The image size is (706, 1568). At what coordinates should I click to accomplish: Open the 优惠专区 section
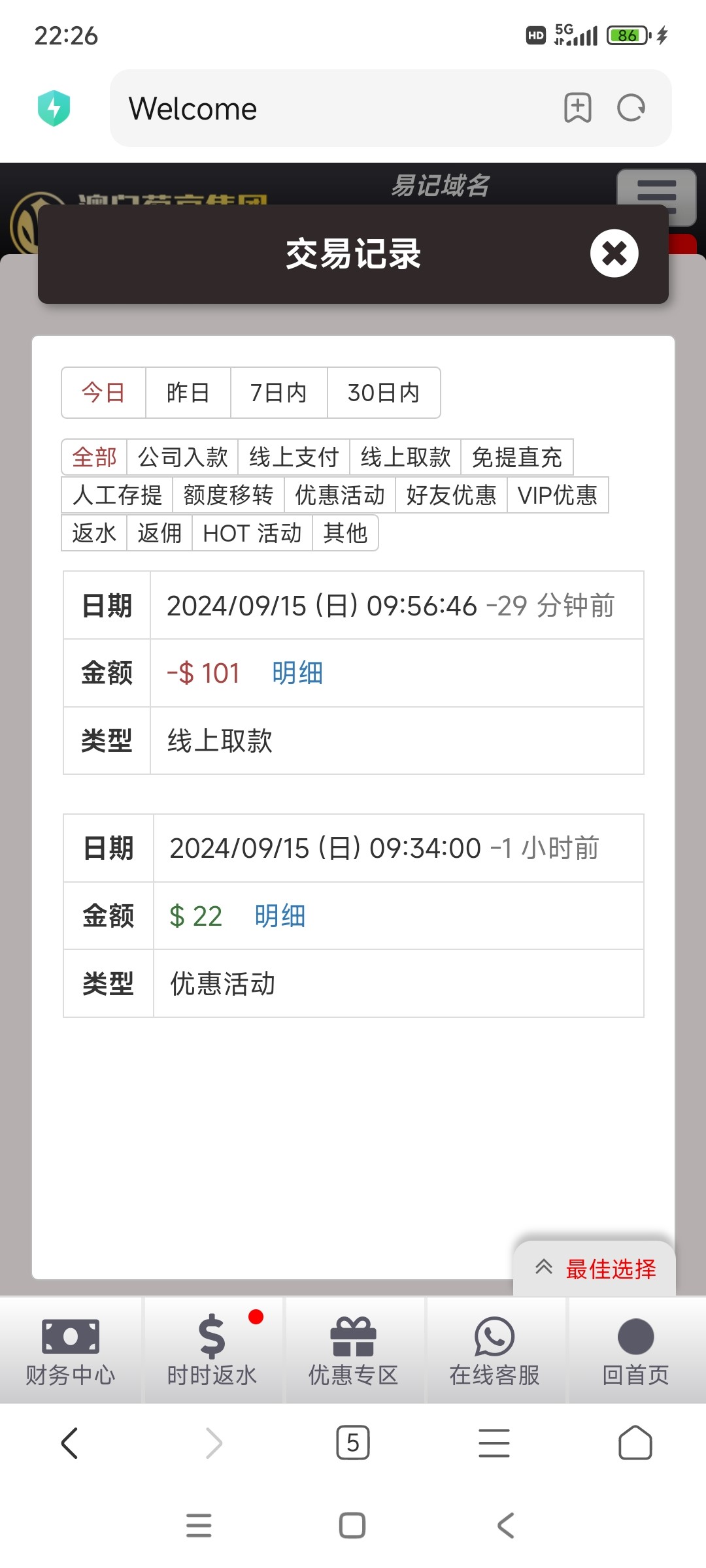[353, 1350]
